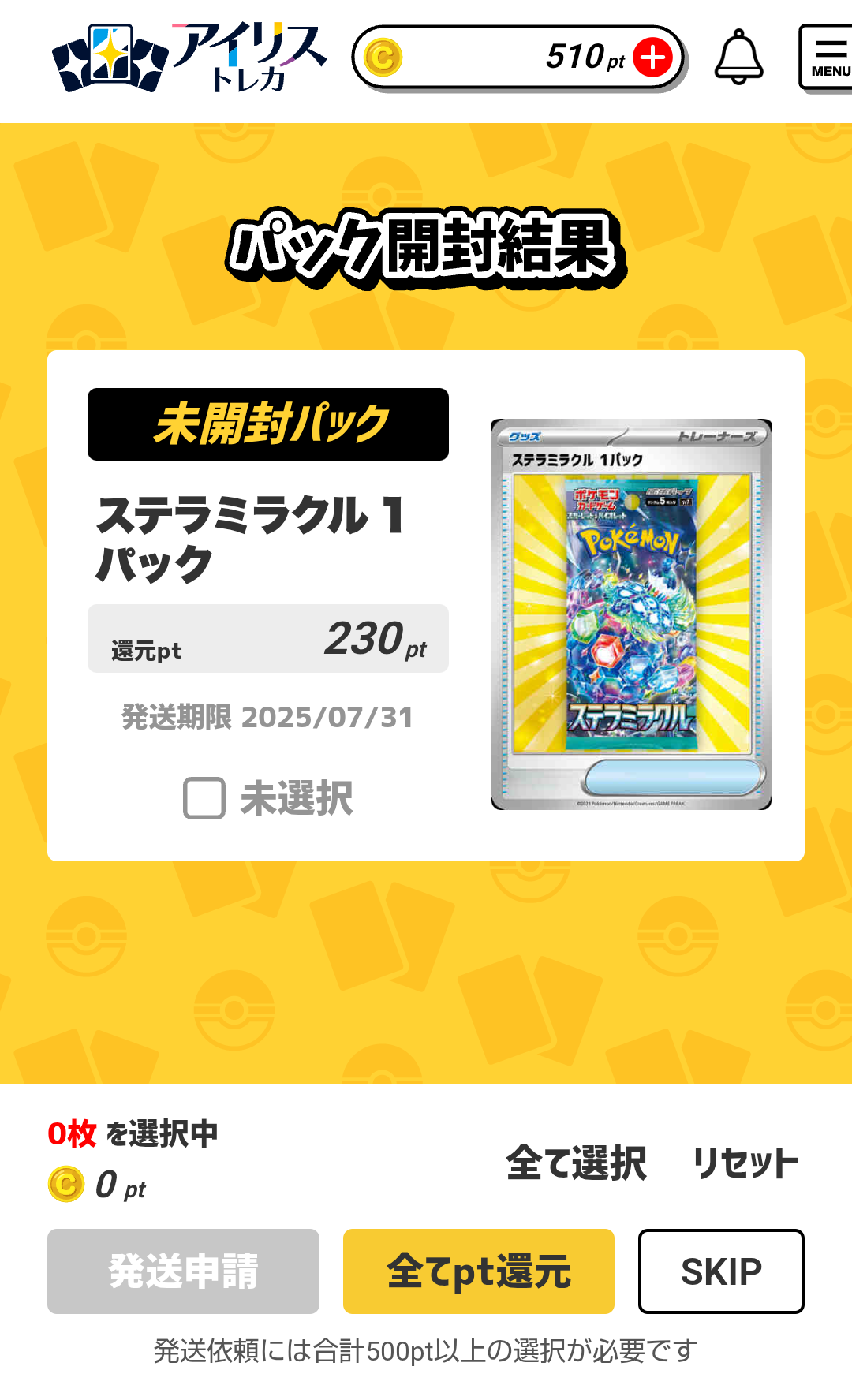Tap the red plus to add points
The image size is (852, 1400).
point(652,58)
